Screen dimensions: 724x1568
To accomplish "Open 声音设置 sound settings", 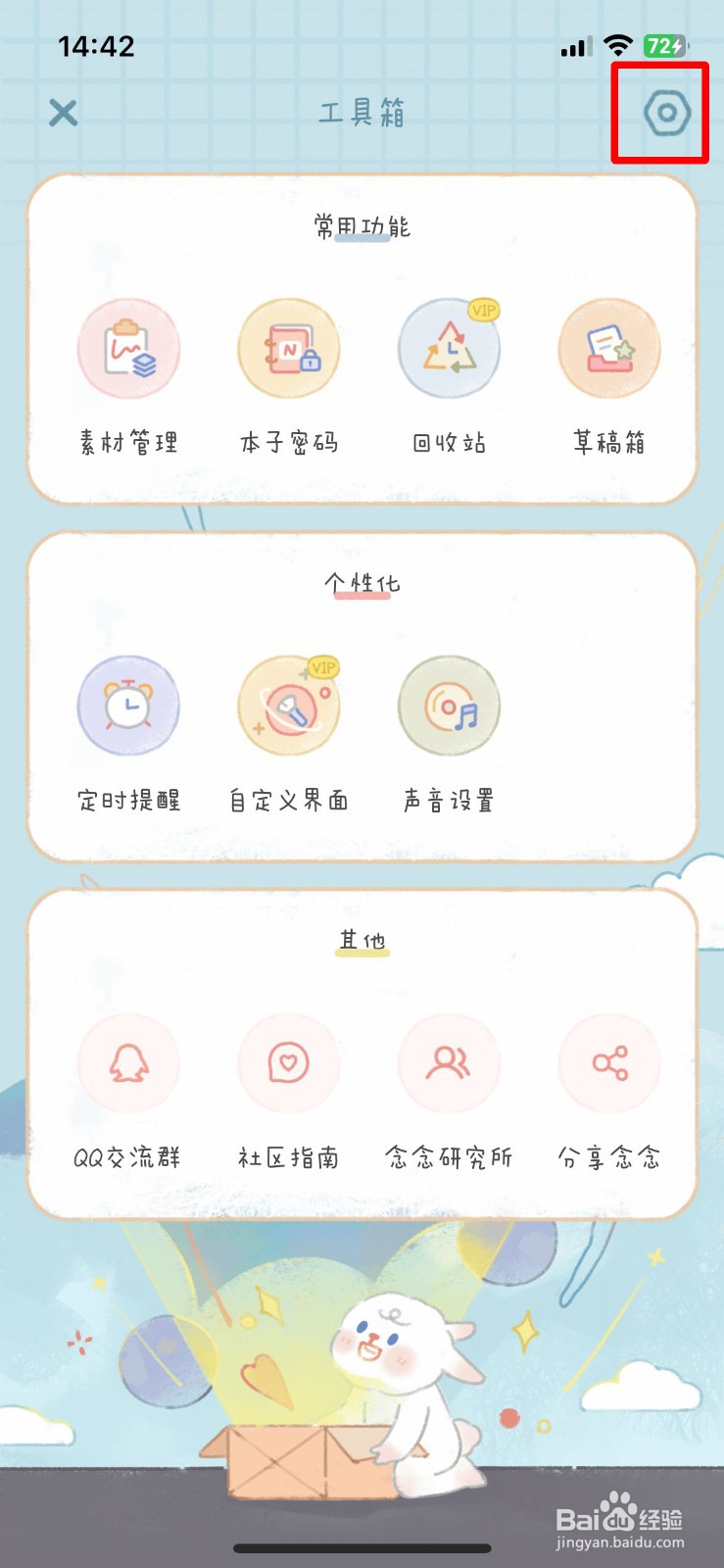I will [449, 706].
